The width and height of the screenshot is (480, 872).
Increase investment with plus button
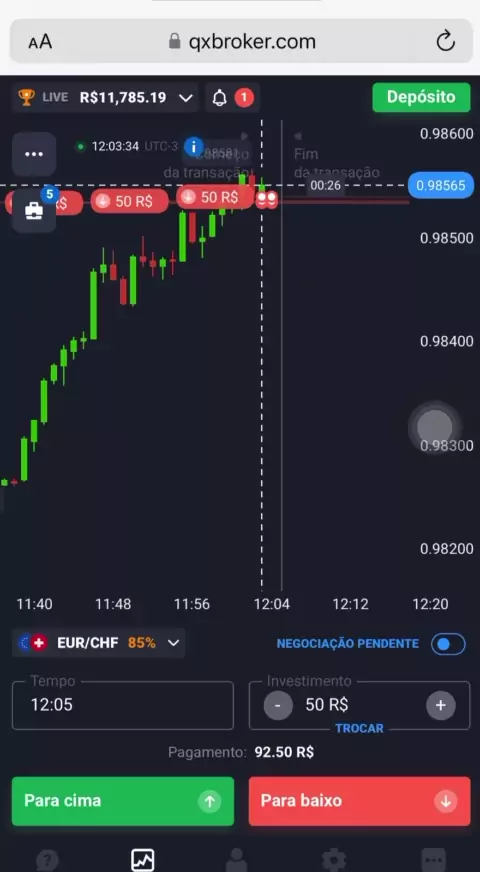point(441,706)
